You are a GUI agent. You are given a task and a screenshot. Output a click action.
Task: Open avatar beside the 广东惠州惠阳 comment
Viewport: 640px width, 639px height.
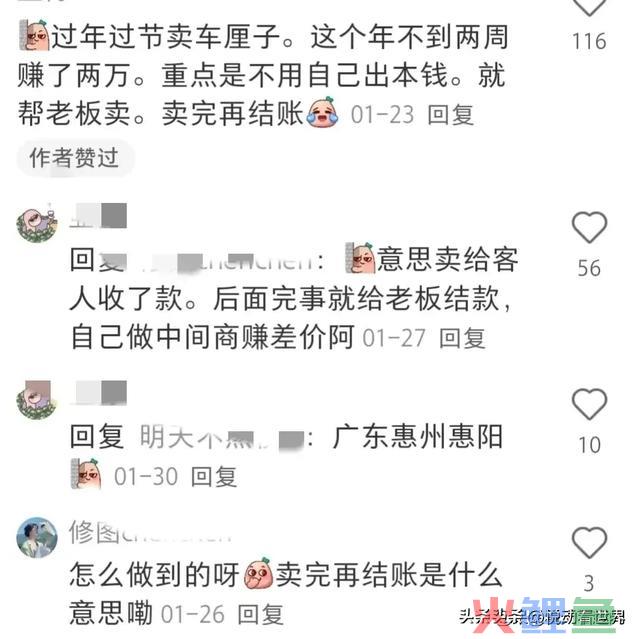36,401
